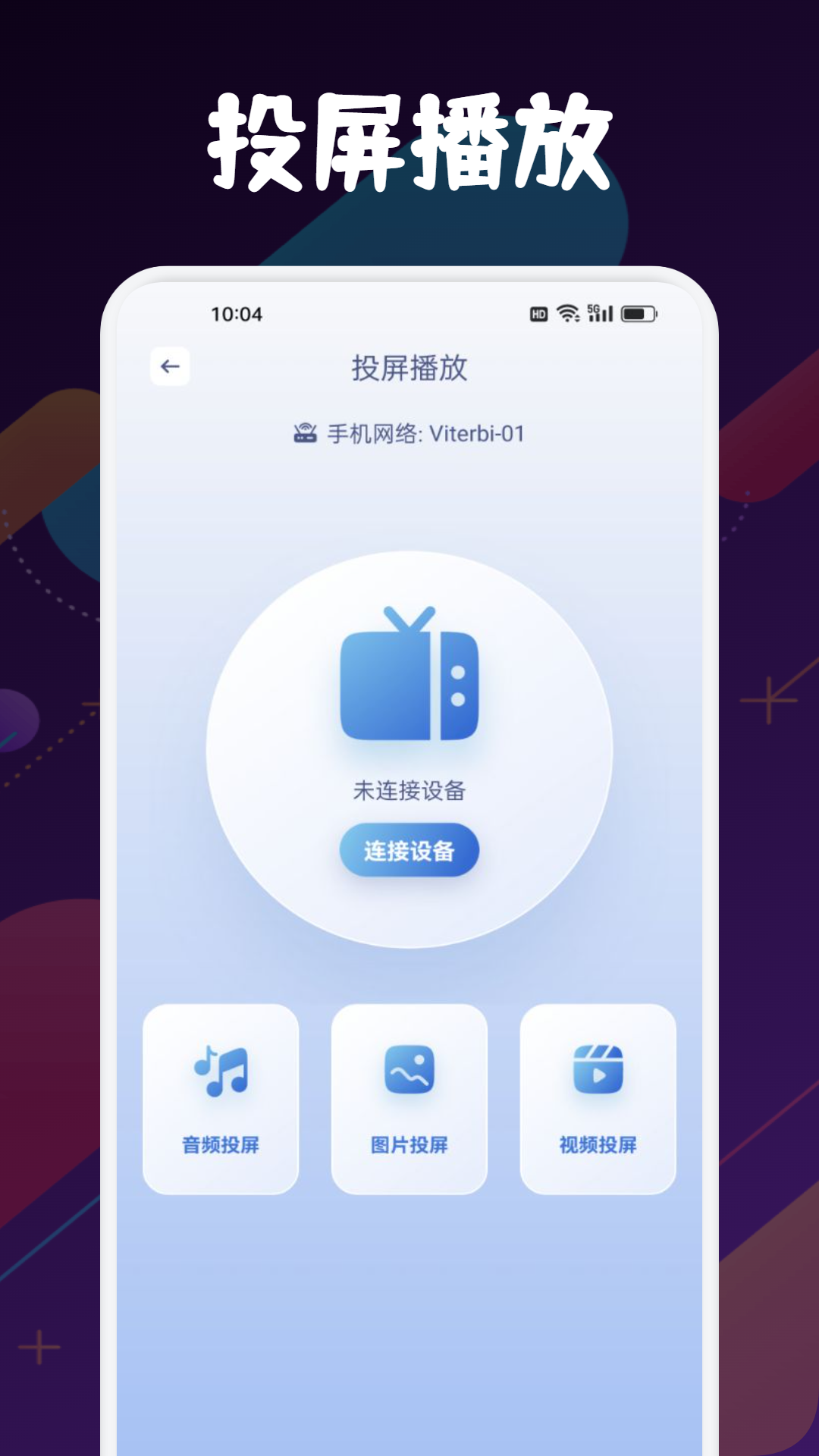Tap the HD indicator in the status bar
The height and width of the screenshot is (1456, 819).
pyautogui.click(x=538, y=312)
